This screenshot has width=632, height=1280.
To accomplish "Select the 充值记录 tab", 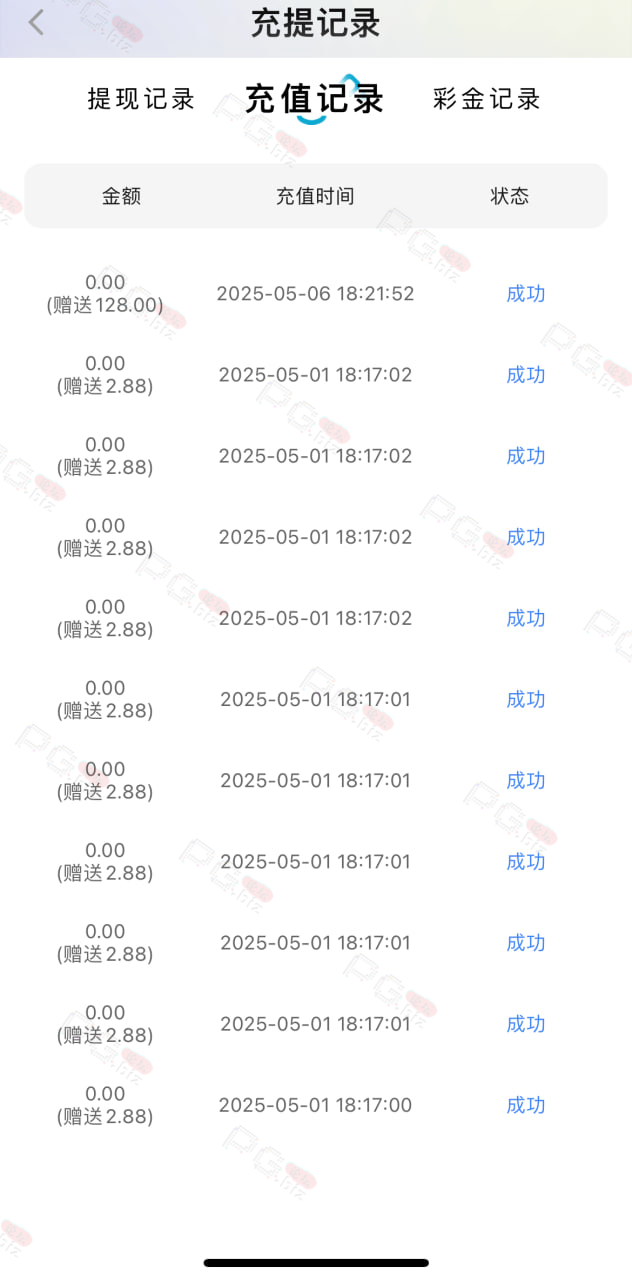I will tap(315, 99).
